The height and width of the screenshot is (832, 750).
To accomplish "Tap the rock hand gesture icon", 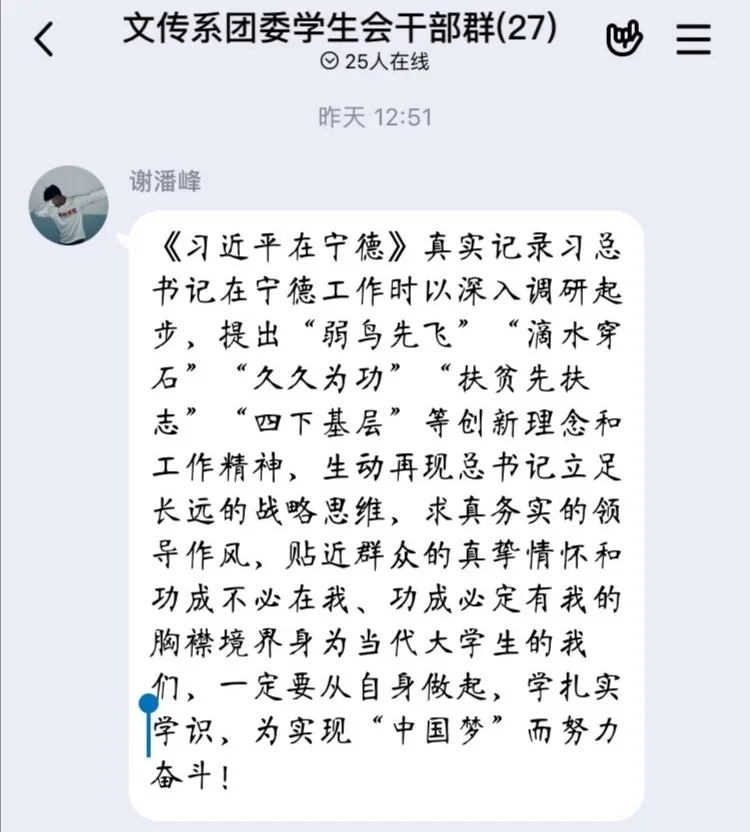I will [625, 38].
